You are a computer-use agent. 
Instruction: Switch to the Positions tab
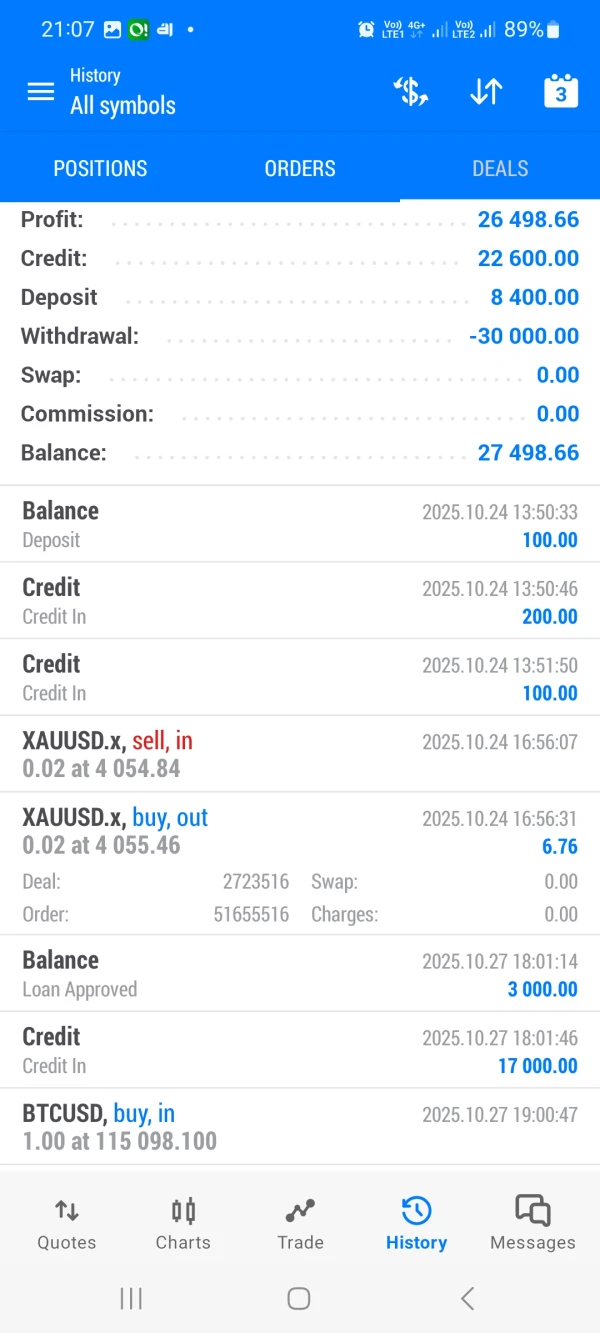tap(100, 169)
